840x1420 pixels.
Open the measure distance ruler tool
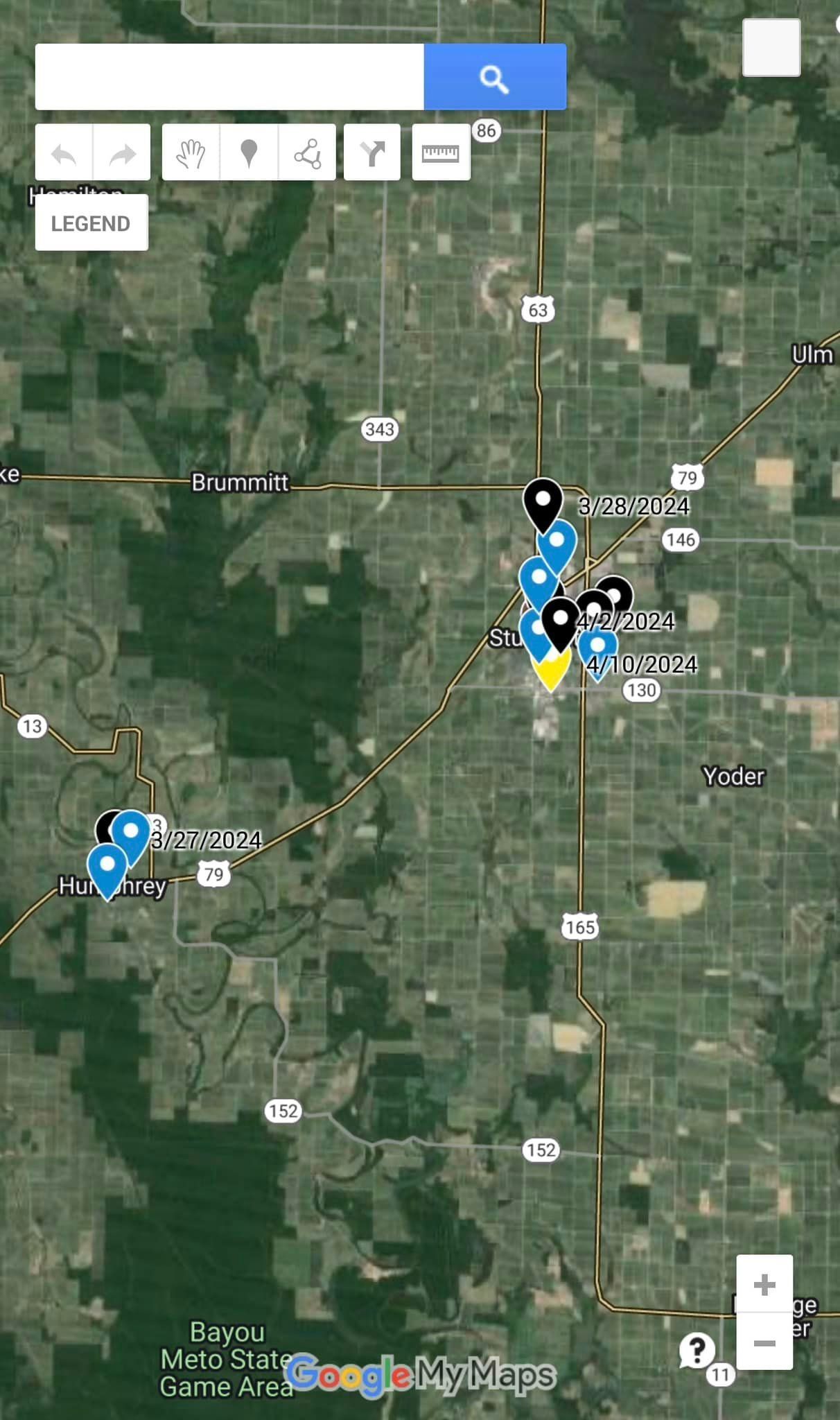click(x=441, y=153)
